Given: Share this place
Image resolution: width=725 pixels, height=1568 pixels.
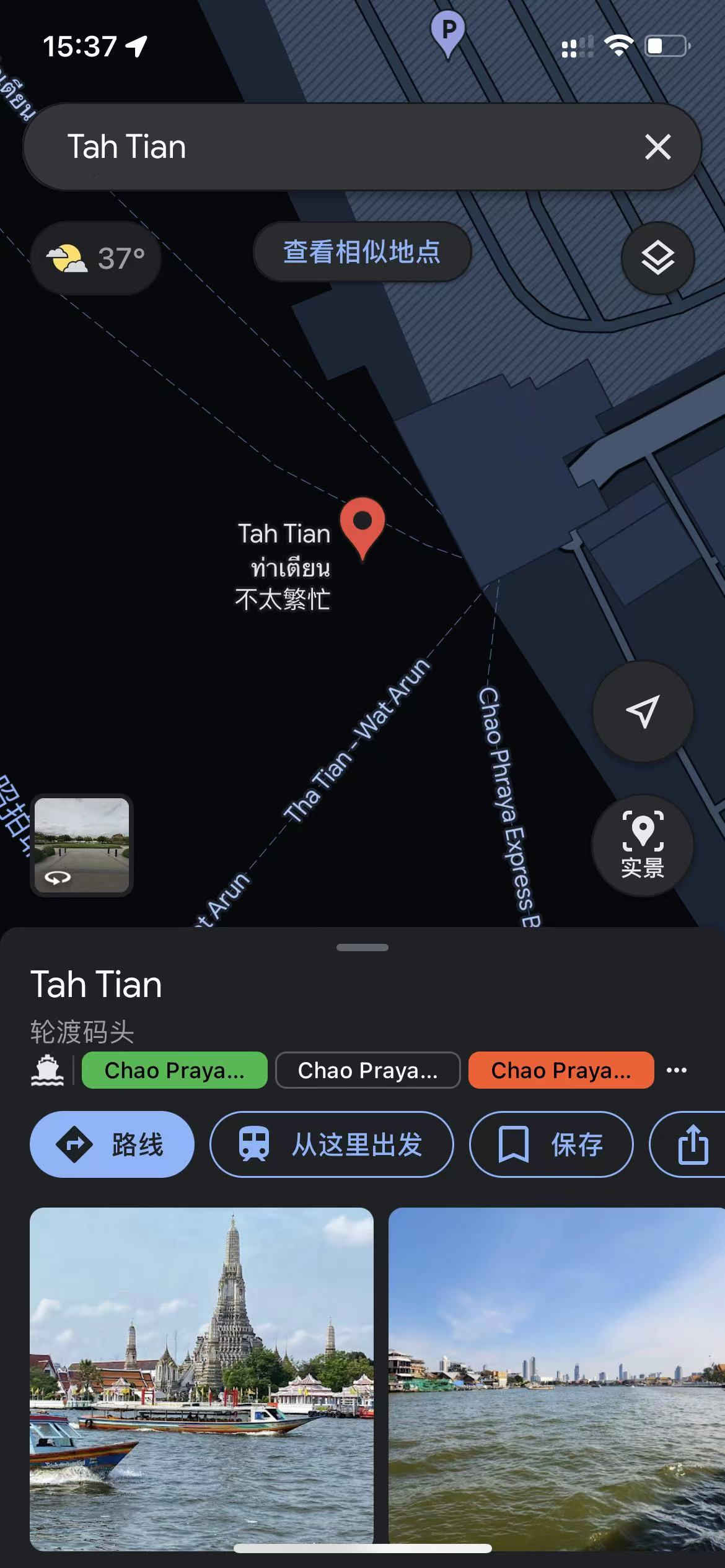Looking at the screenshot, I should 692,1144.
